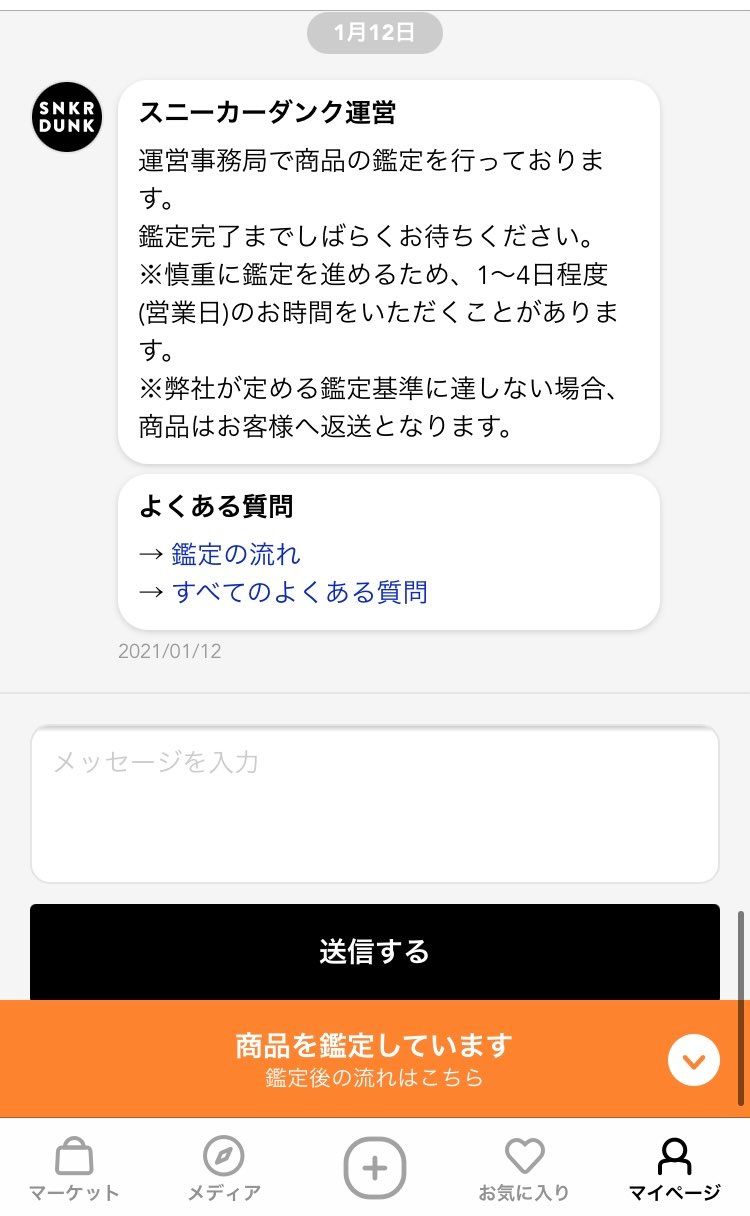Tap the 2021/01/12 timestamp
This screenshot has width=750, height=1216.
170,652
